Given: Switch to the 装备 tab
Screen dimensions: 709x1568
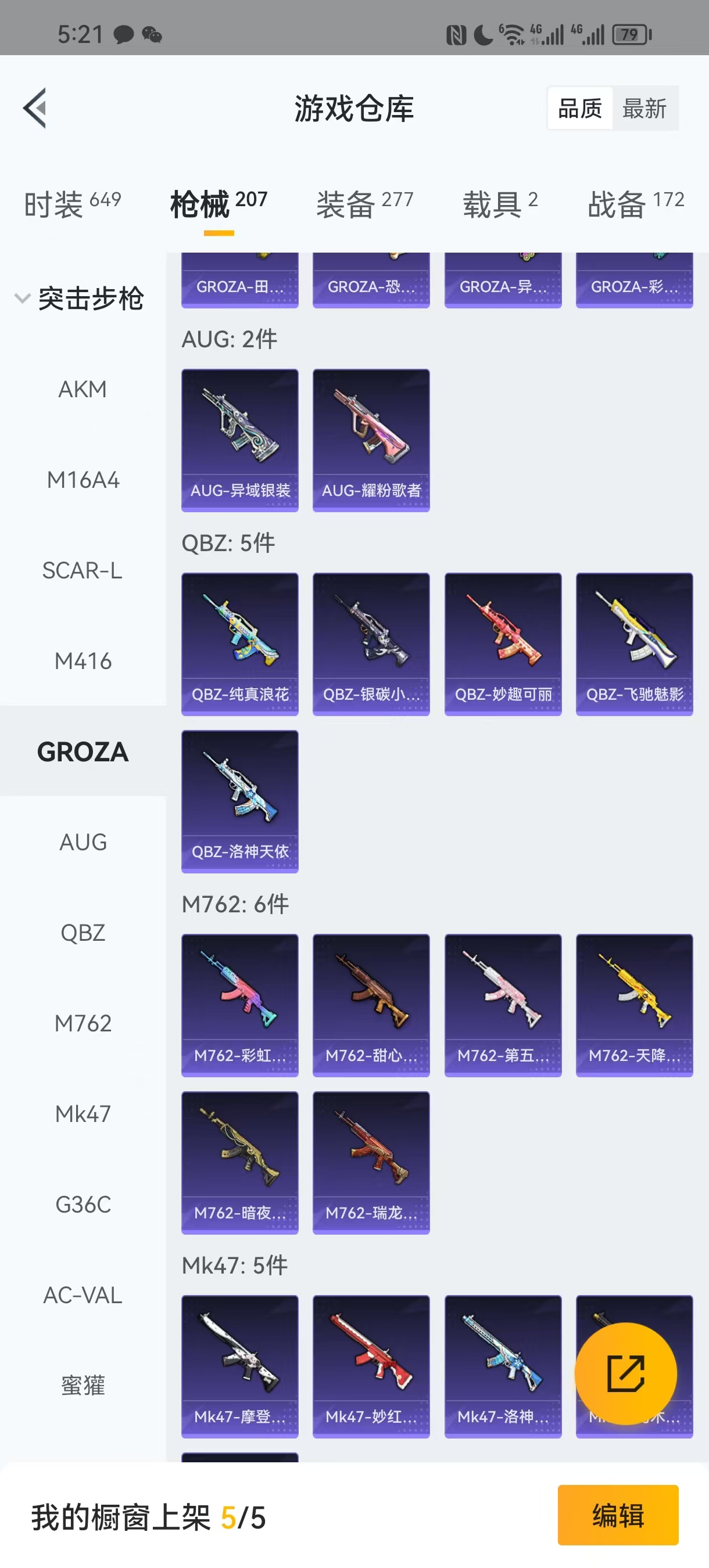Looking at the screenshot, I should [x=364, y=203].
